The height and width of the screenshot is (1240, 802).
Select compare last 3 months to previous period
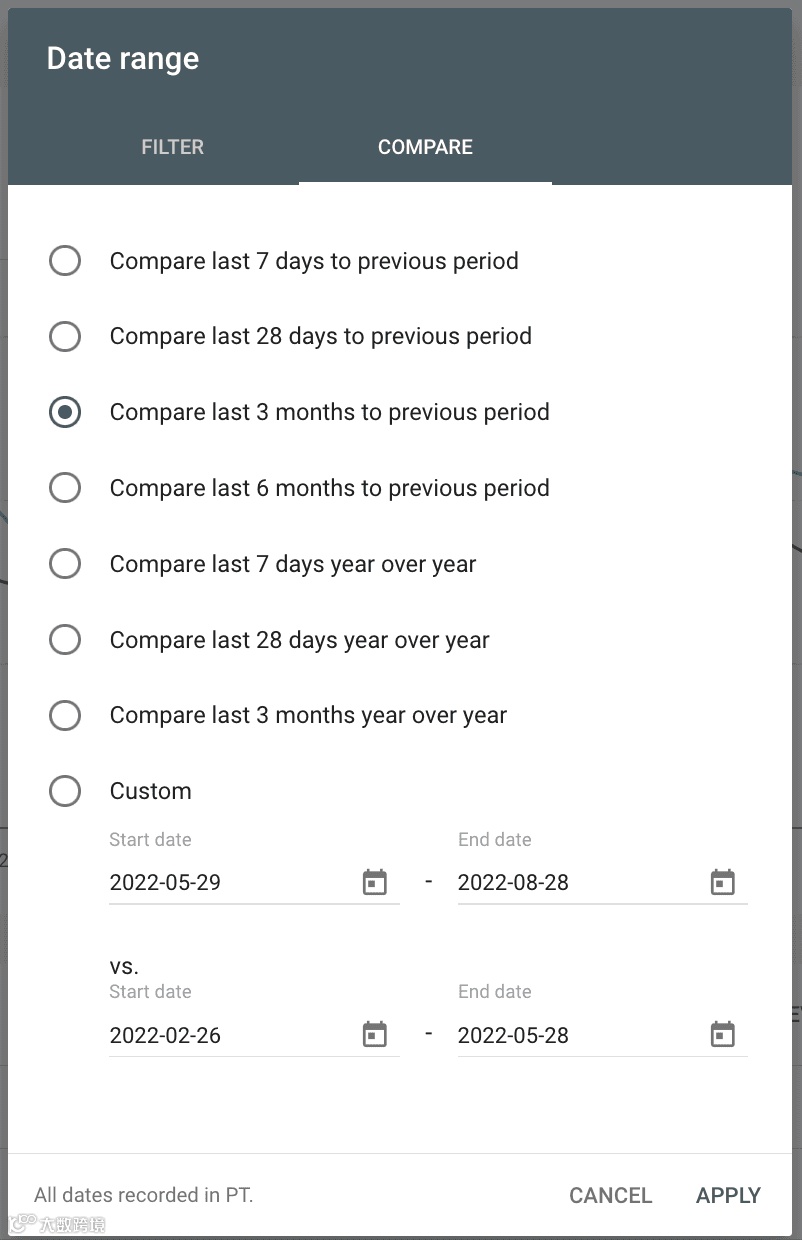[64, 412]
